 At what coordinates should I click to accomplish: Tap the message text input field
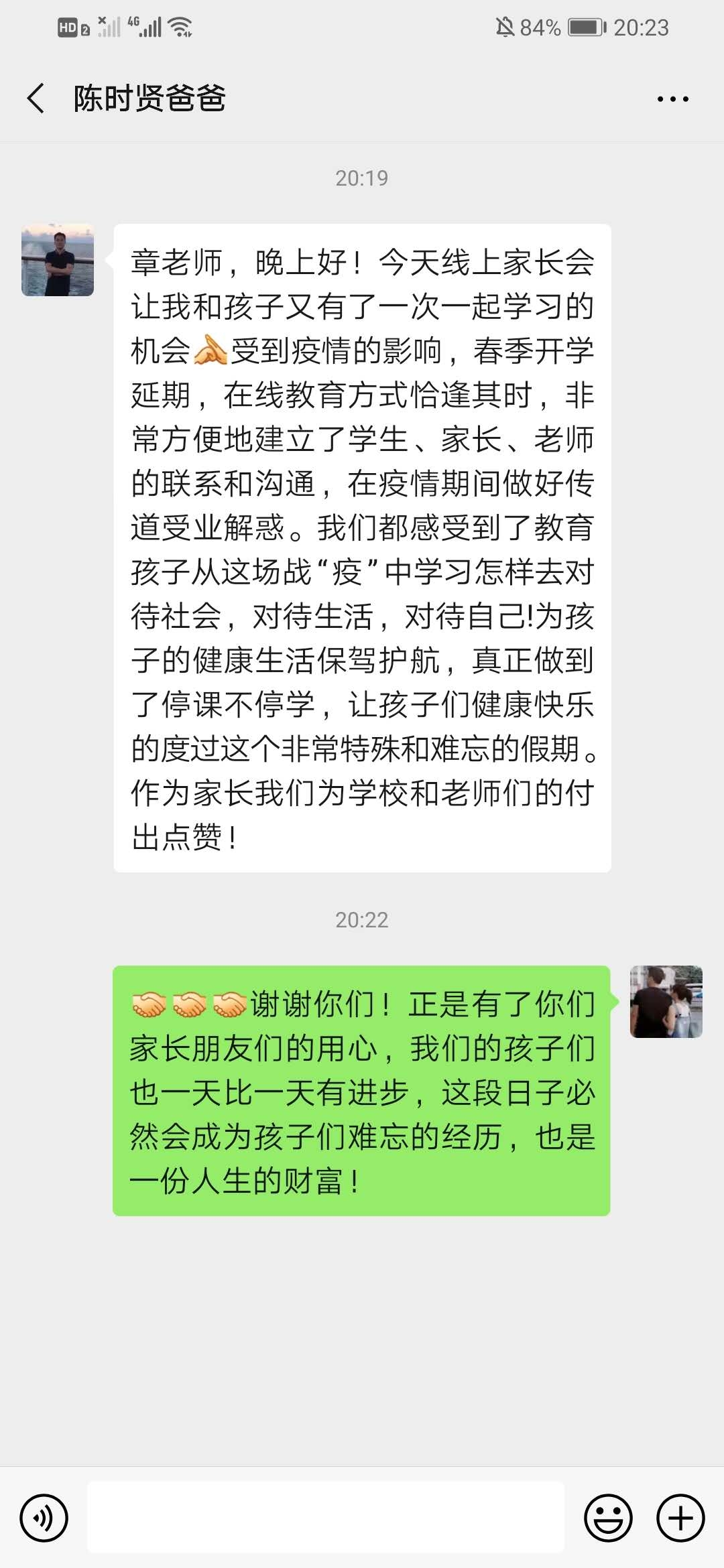tap(326, 1518)
